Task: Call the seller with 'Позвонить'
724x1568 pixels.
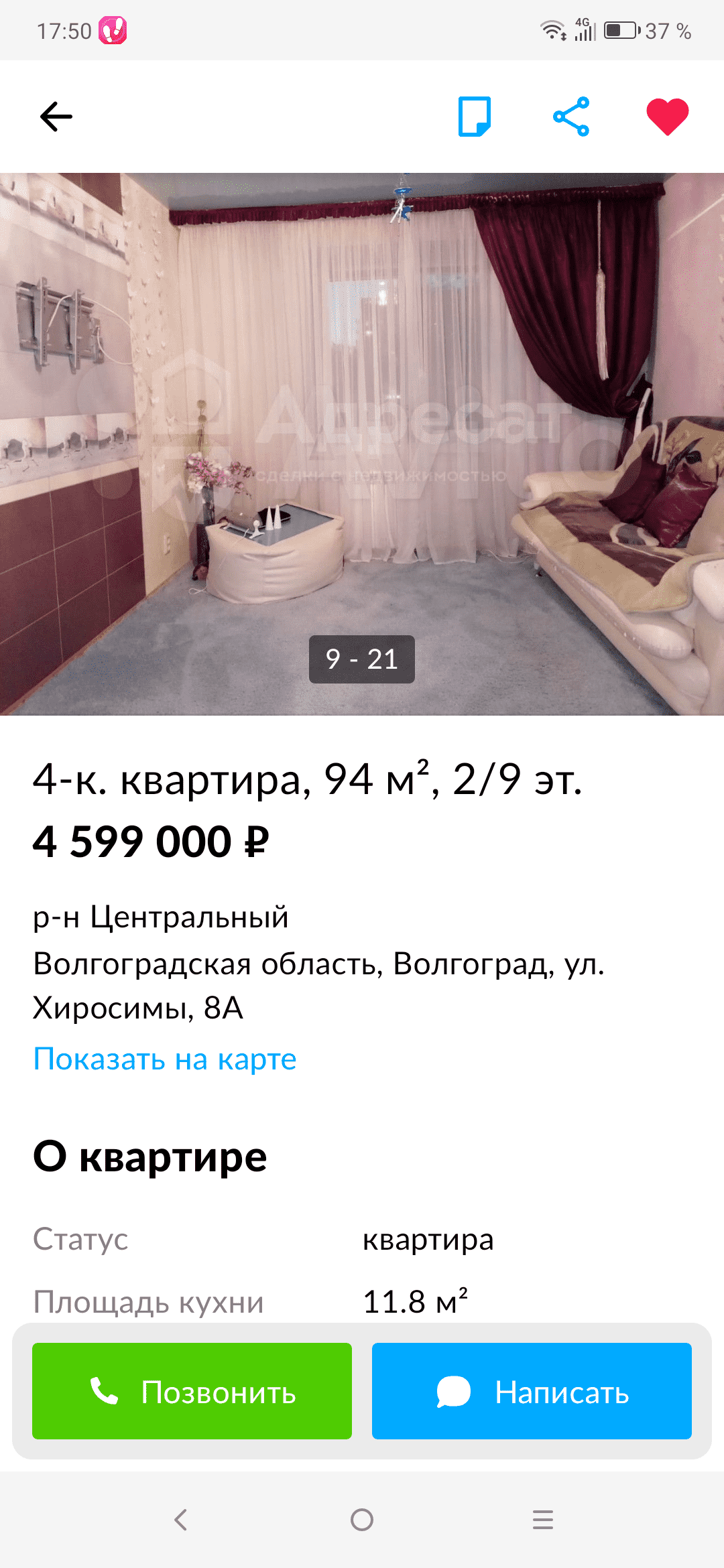Action: pyautogui.click(x=192, y=1391)
